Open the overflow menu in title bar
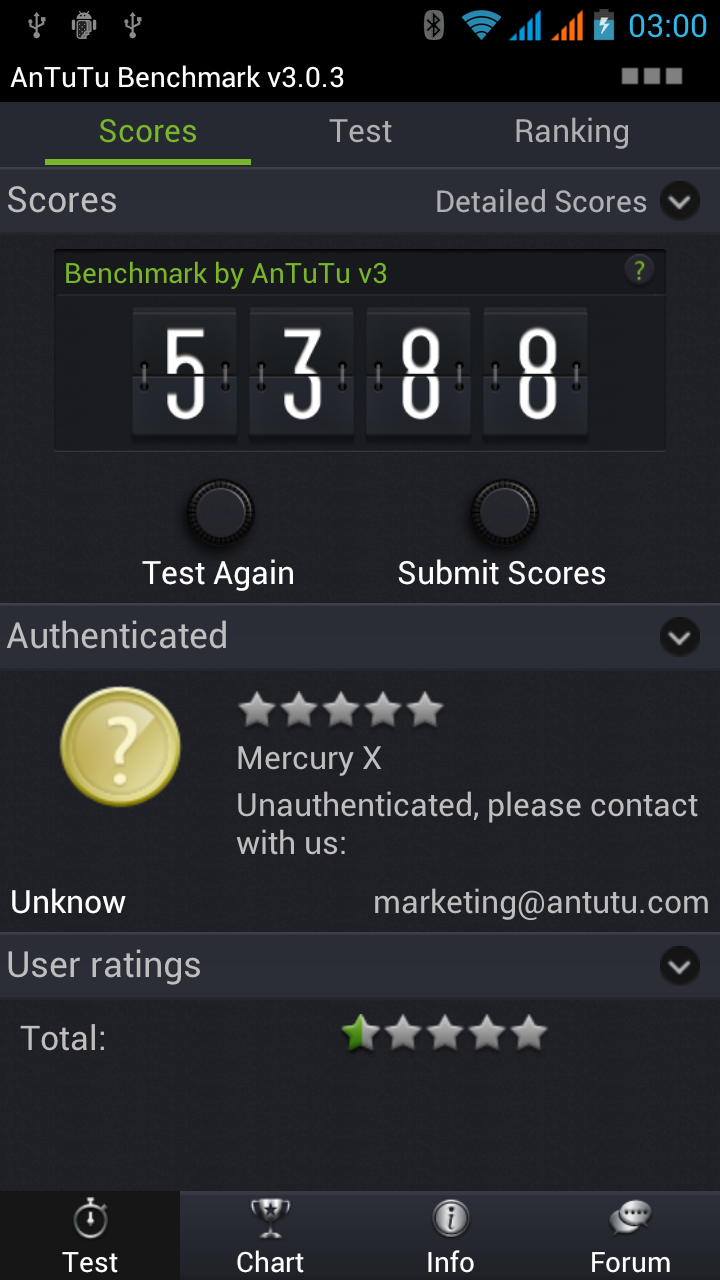The width and height of the screenshot is (720, 1280). point(652,76)
